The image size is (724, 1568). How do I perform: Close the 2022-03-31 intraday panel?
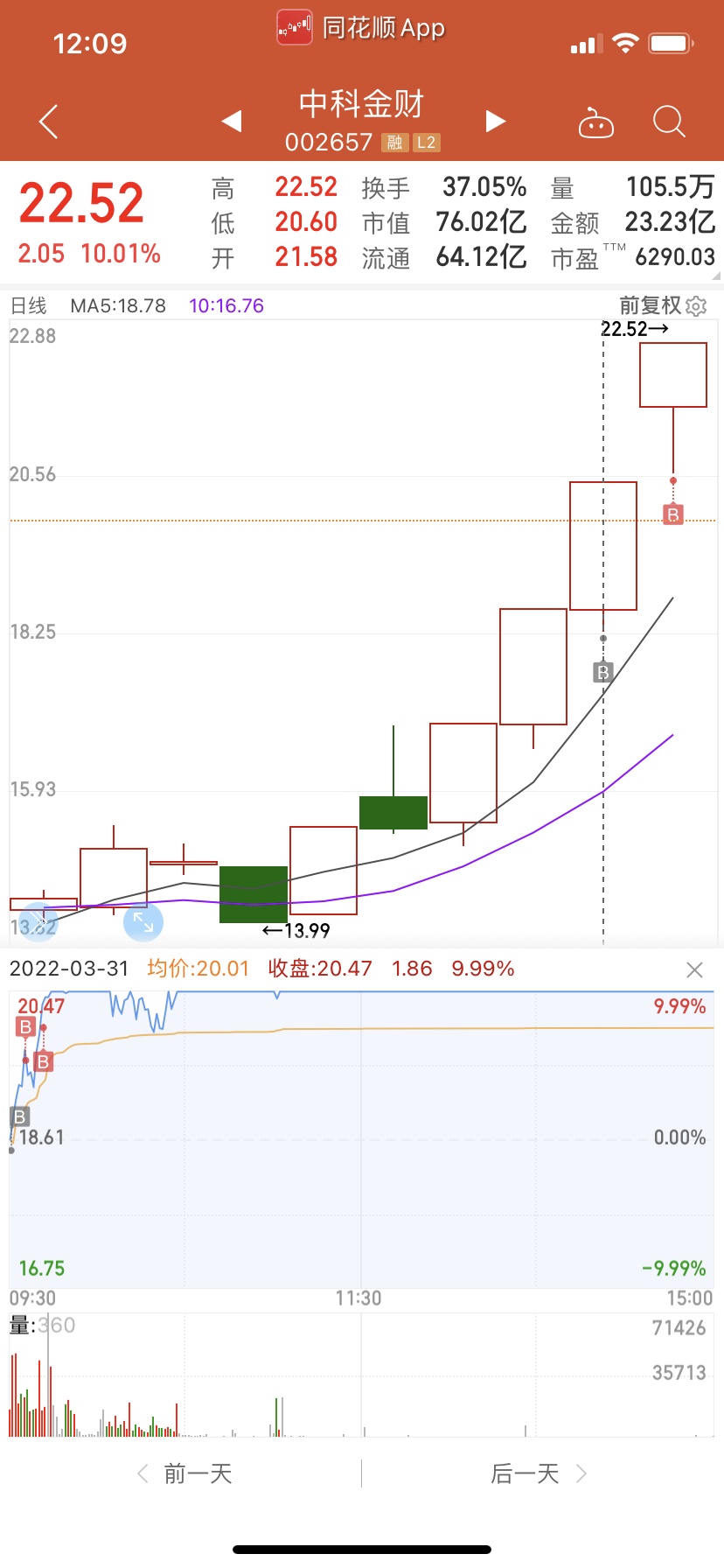point(694,969)
